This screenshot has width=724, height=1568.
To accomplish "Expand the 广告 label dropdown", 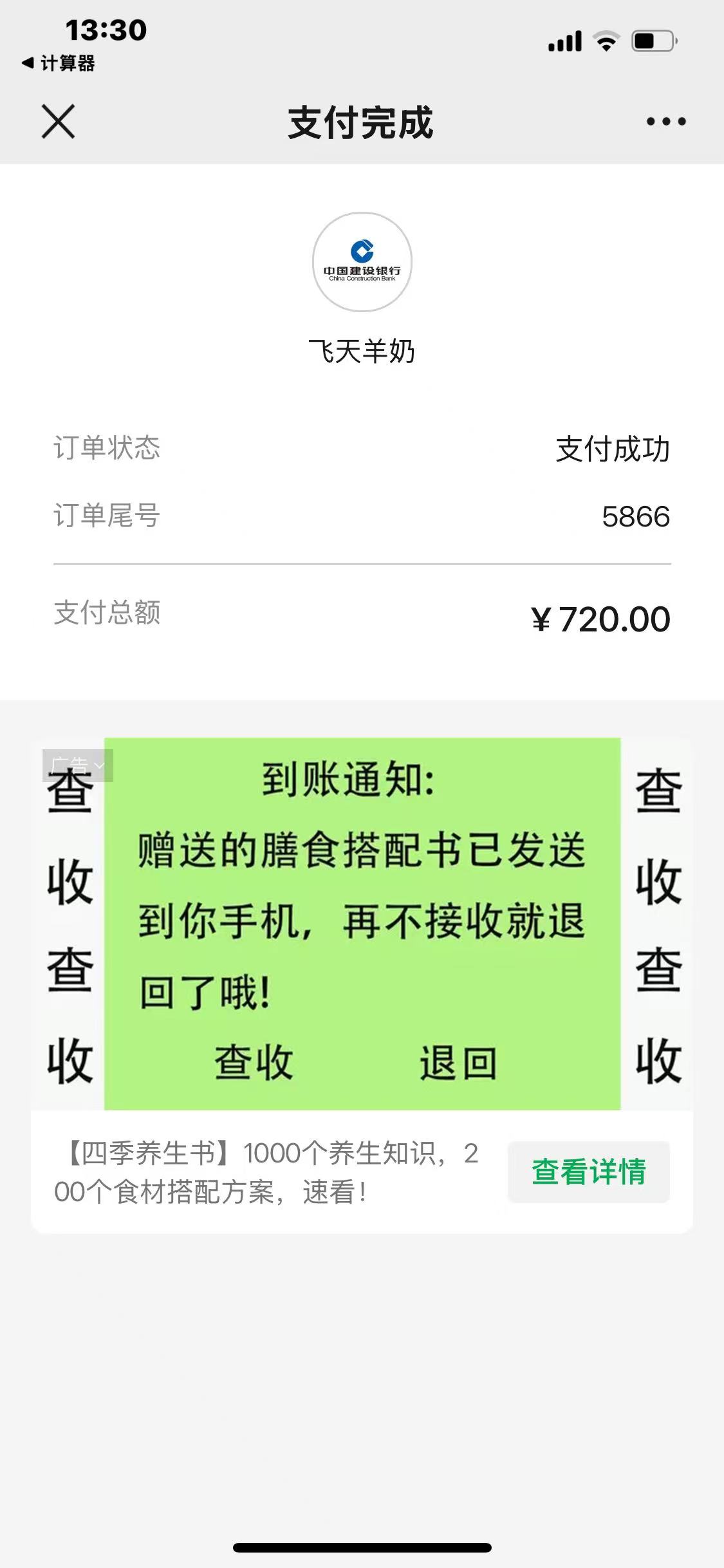I will (78, 765).
